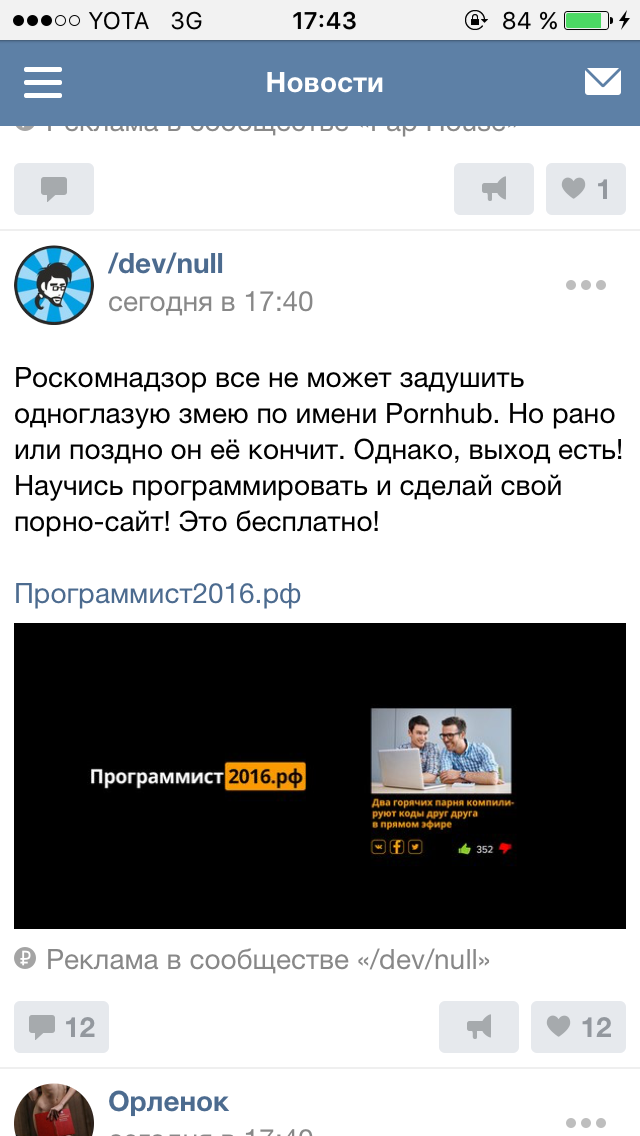View 12 comments on /dev/null post
The image size is (640, 1136).
(62, 1027)
